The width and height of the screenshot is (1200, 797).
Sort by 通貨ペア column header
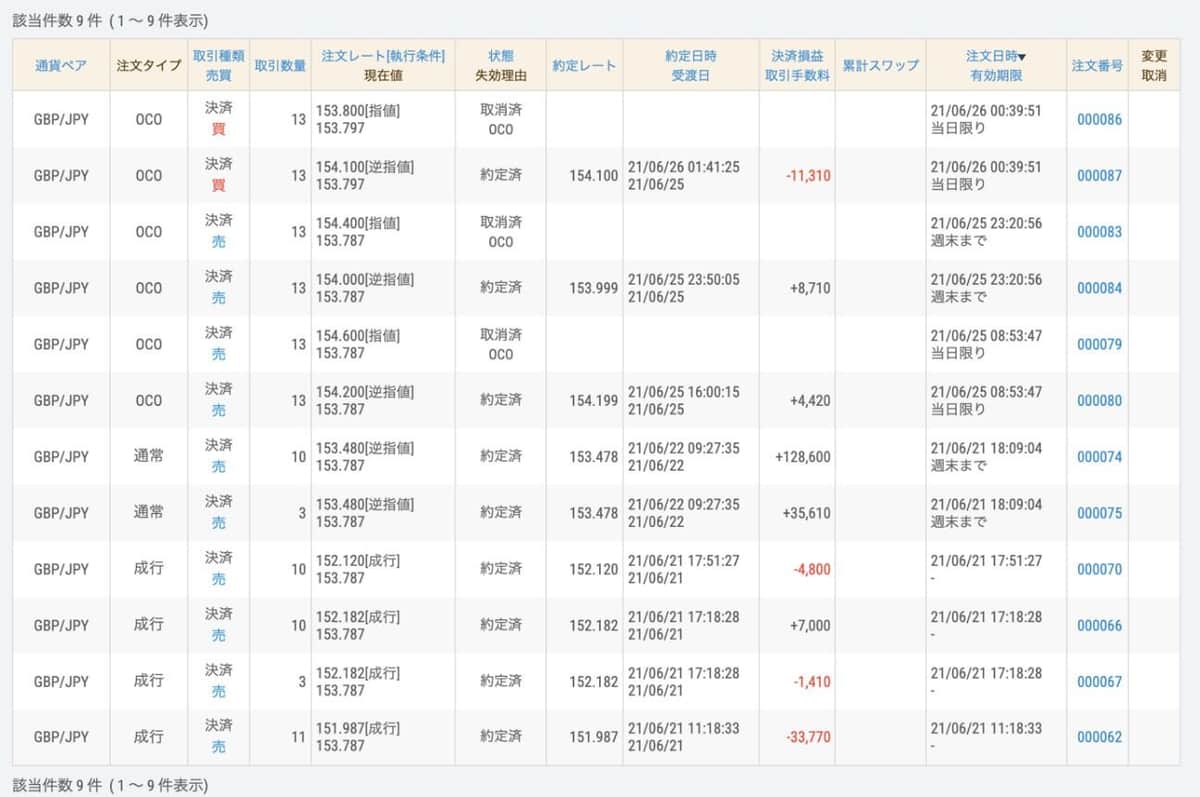pos(61,65)
